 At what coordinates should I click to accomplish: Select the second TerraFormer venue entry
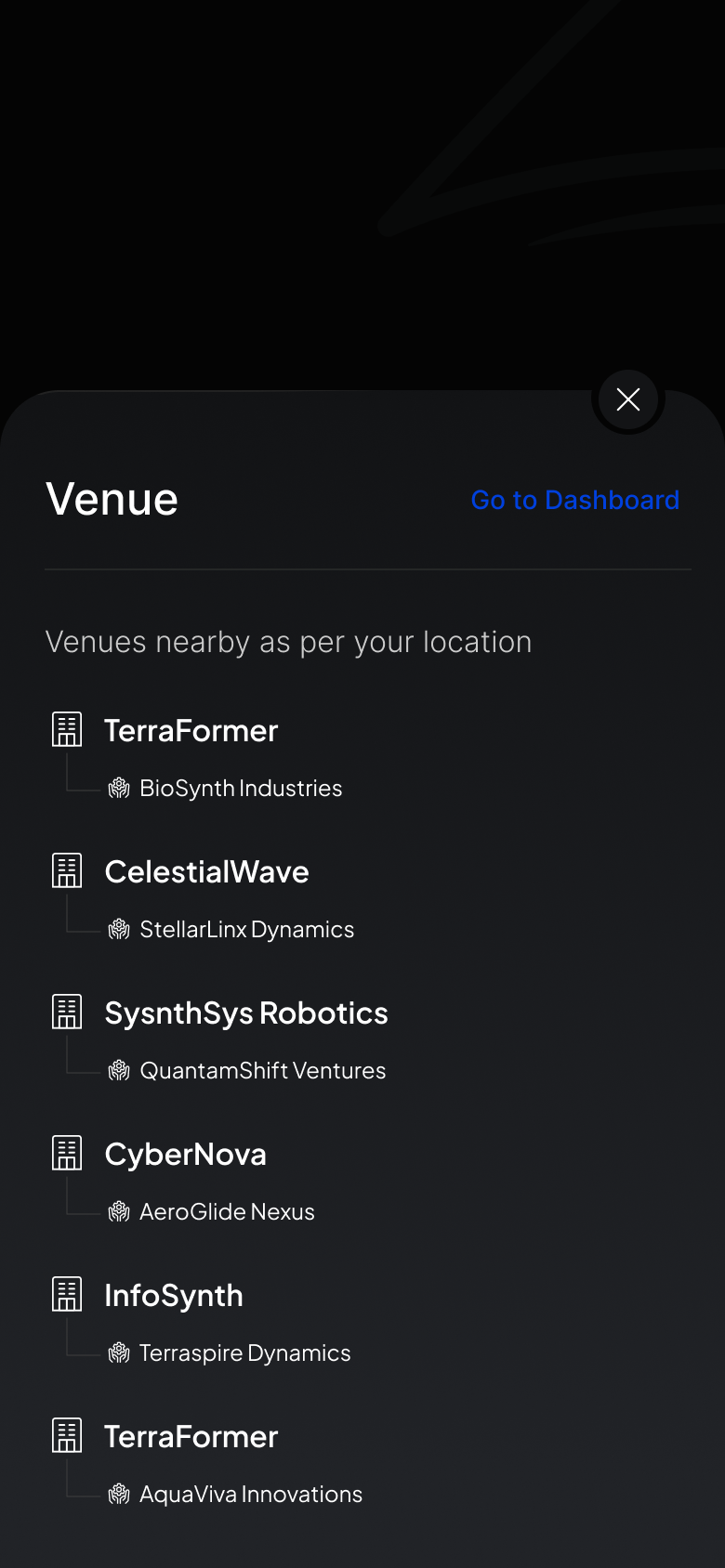pyautogui.click(x=191, y=1436)
